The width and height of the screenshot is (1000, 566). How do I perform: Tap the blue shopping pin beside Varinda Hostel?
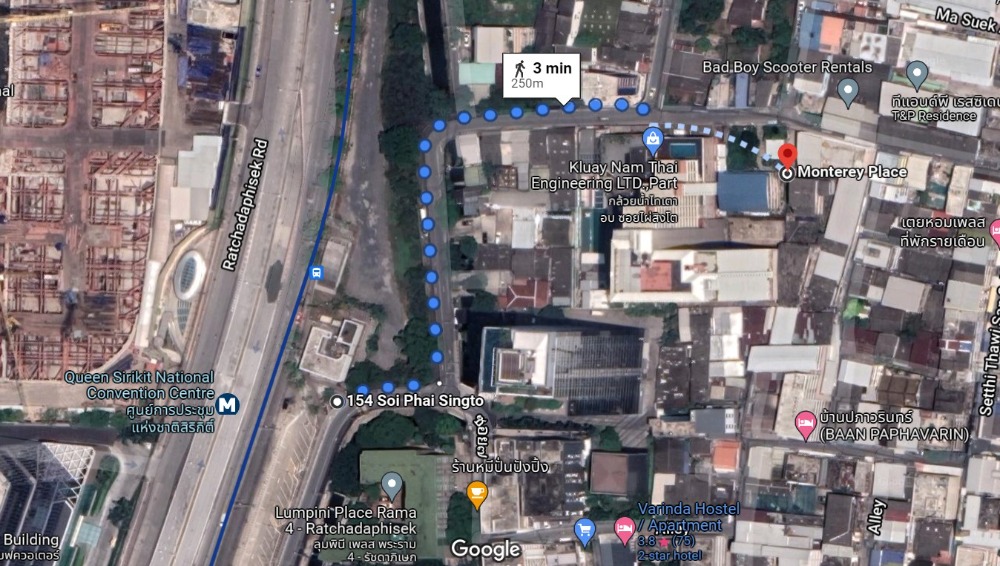[585, 527]
